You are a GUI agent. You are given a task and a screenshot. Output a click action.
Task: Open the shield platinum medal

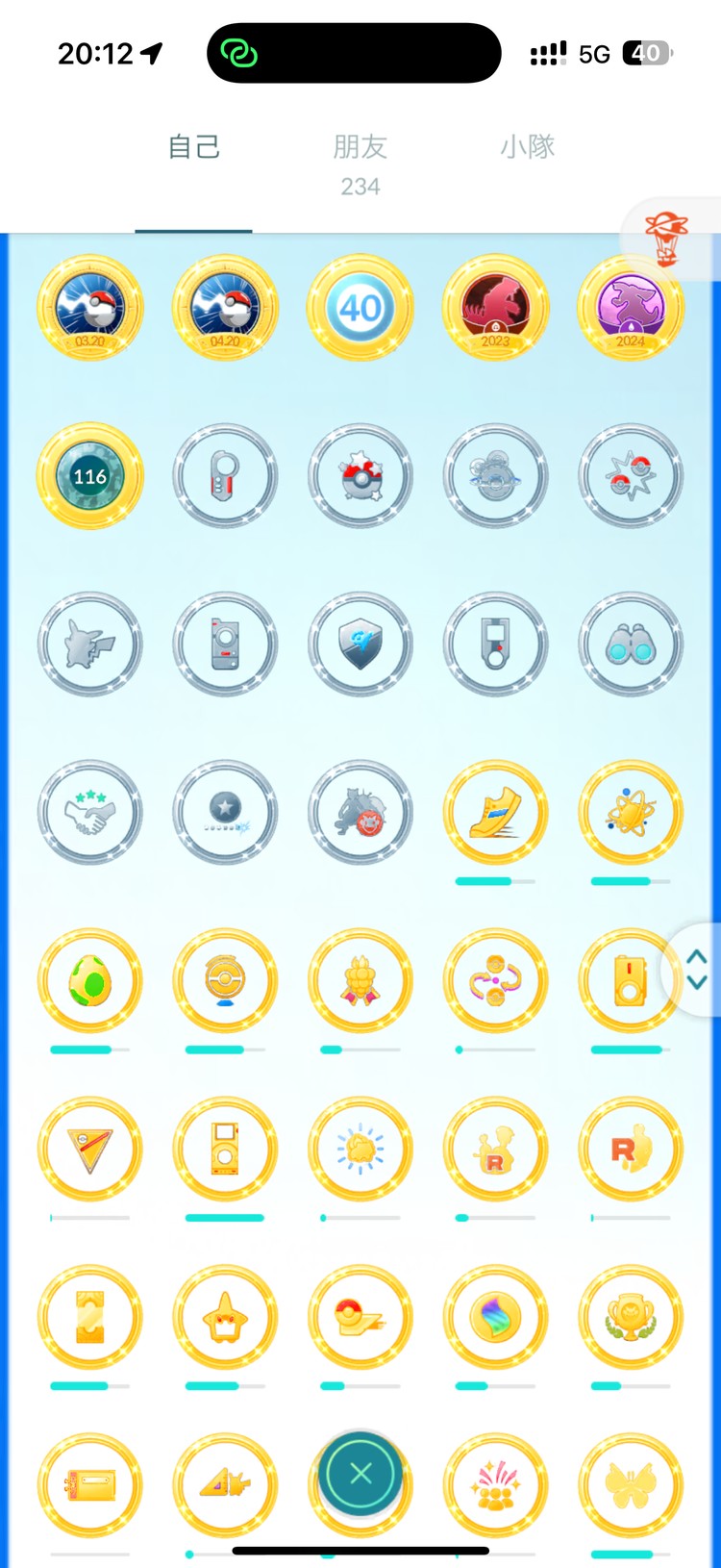pyautogui.click(x=360, y=645)
